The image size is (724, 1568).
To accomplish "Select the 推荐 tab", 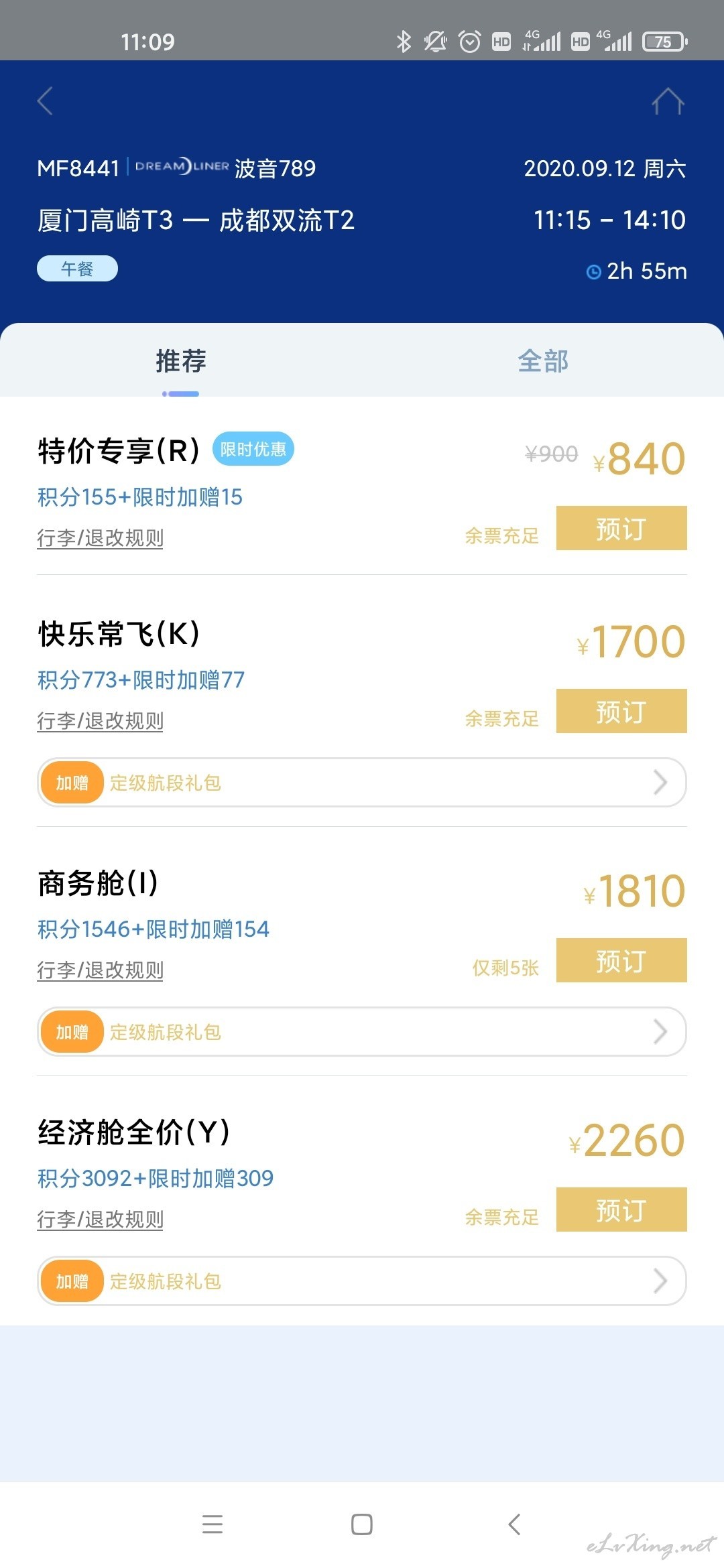I will coord(181,361).
